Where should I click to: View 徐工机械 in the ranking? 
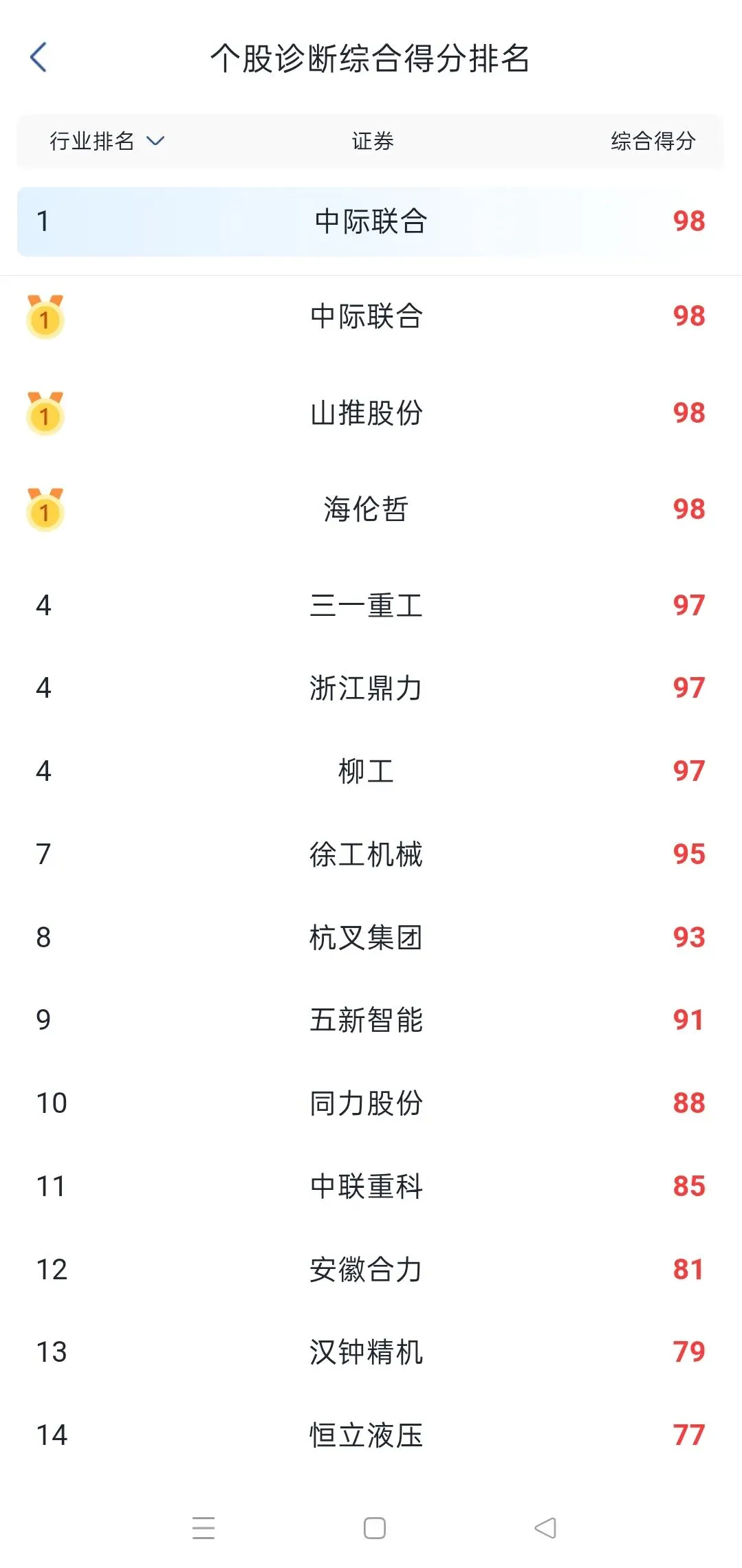371,854
